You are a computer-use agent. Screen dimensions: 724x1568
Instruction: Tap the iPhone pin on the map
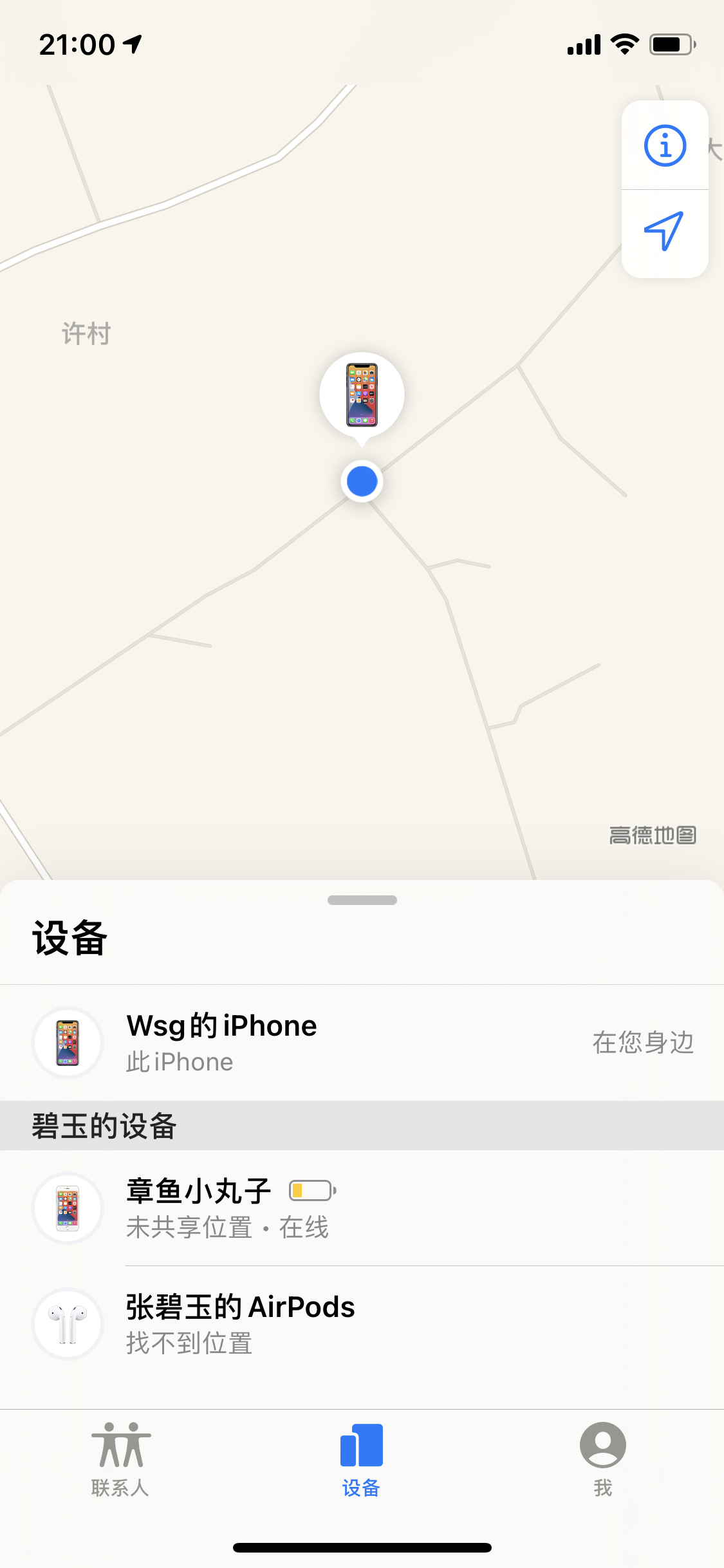click(362, 395)
